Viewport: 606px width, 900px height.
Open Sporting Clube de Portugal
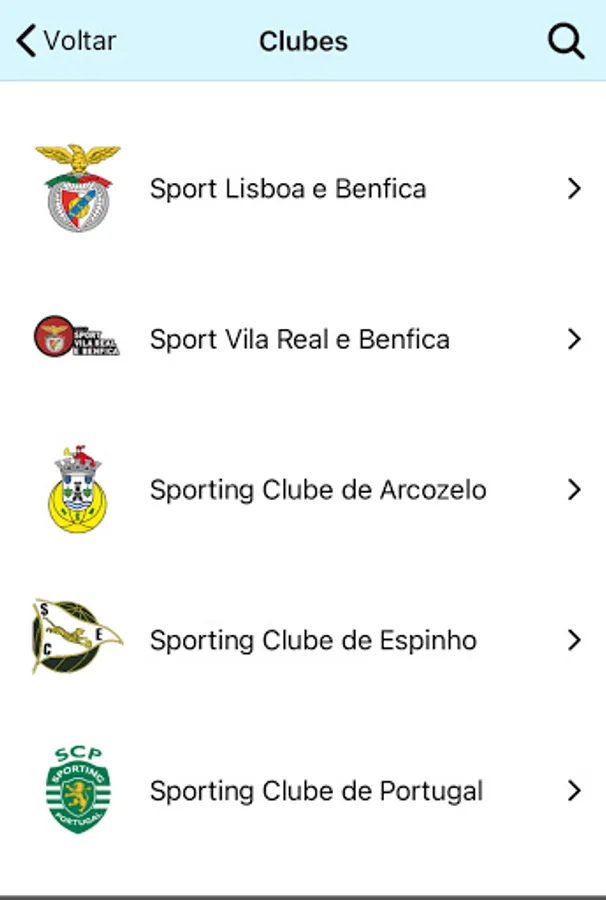(x=316, y=791)
